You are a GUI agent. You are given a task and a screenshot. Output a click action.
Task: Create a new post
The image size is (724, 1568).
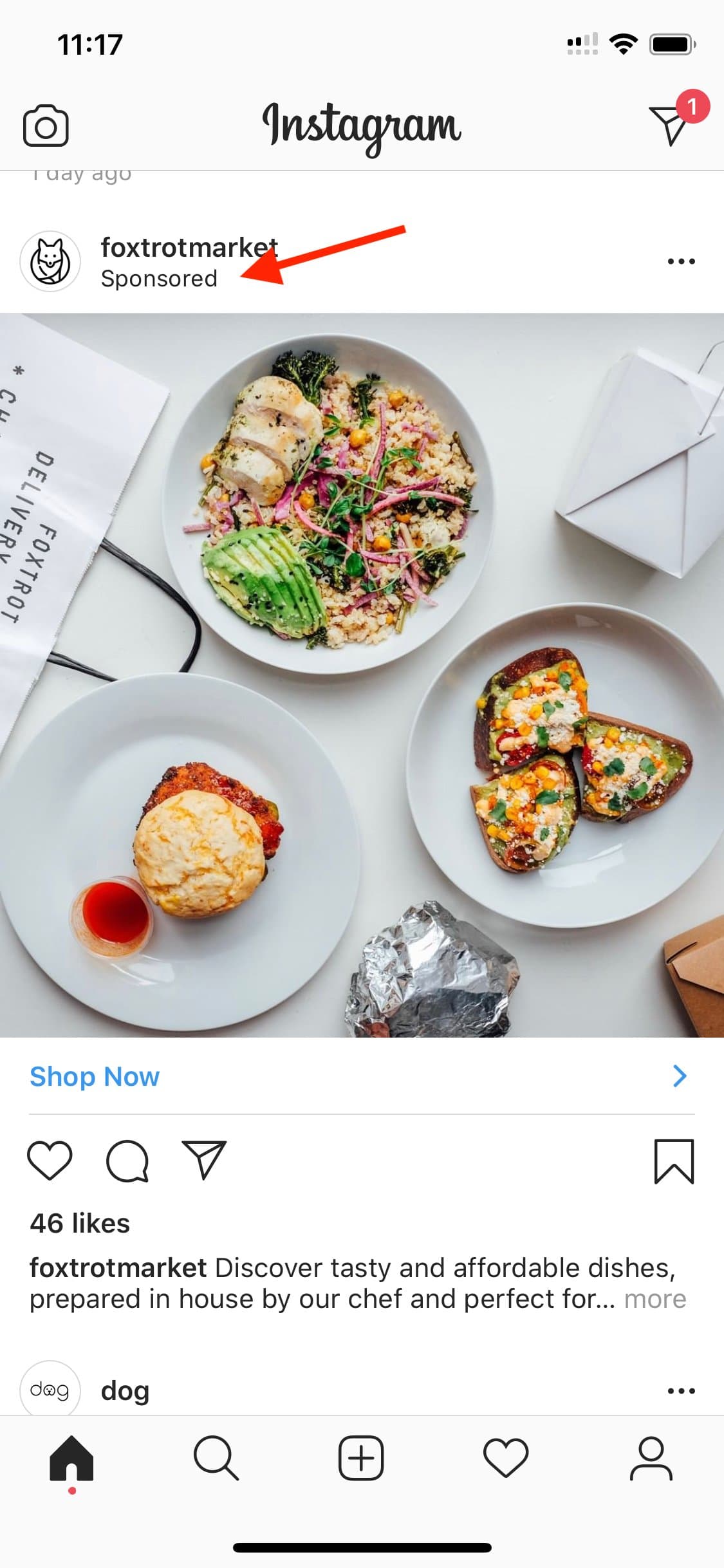point(361,1458)
